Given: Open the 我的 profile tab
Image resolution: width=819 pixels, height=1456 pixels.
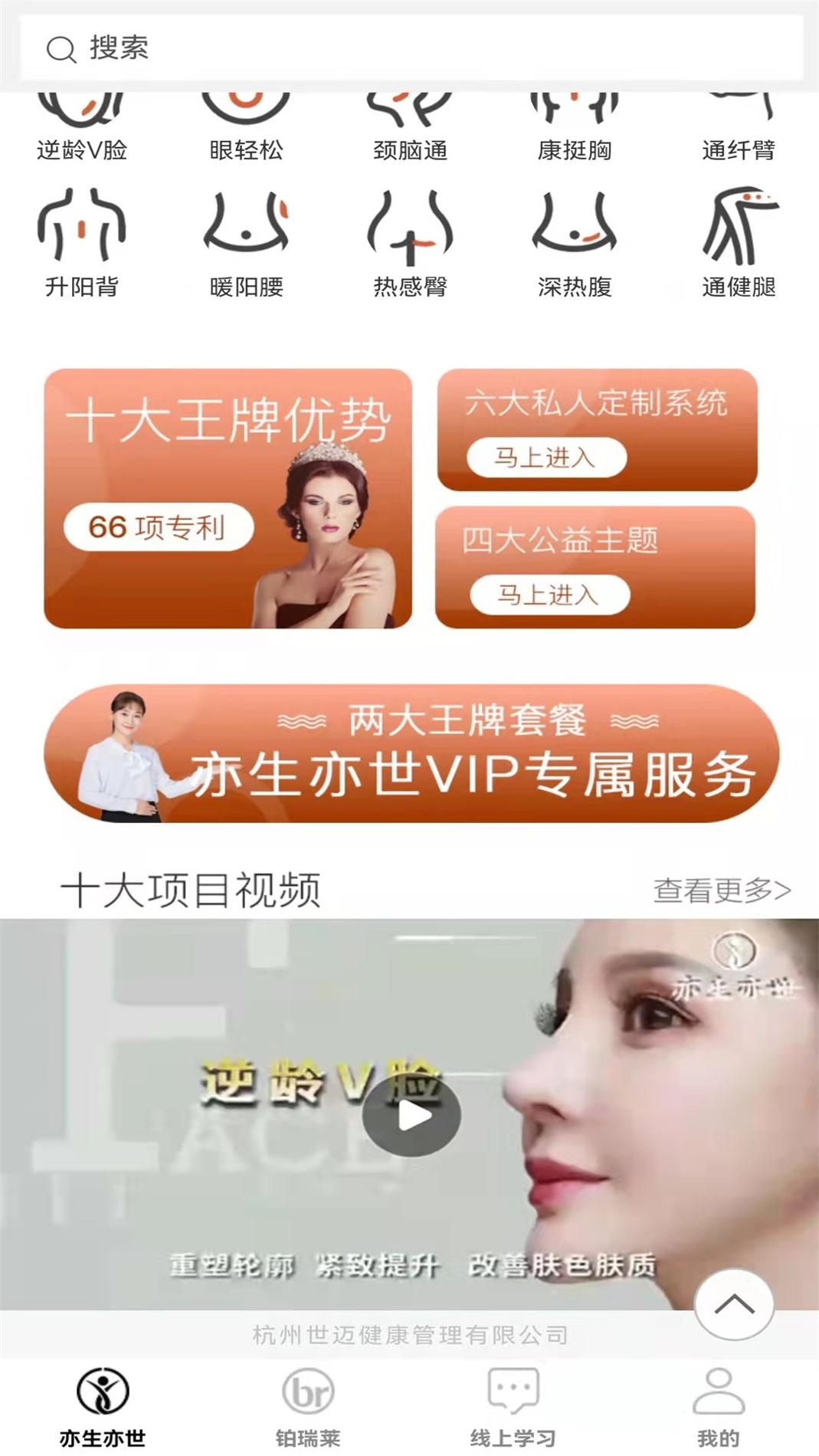Looking at the screenshot, I should [717, 1408].
